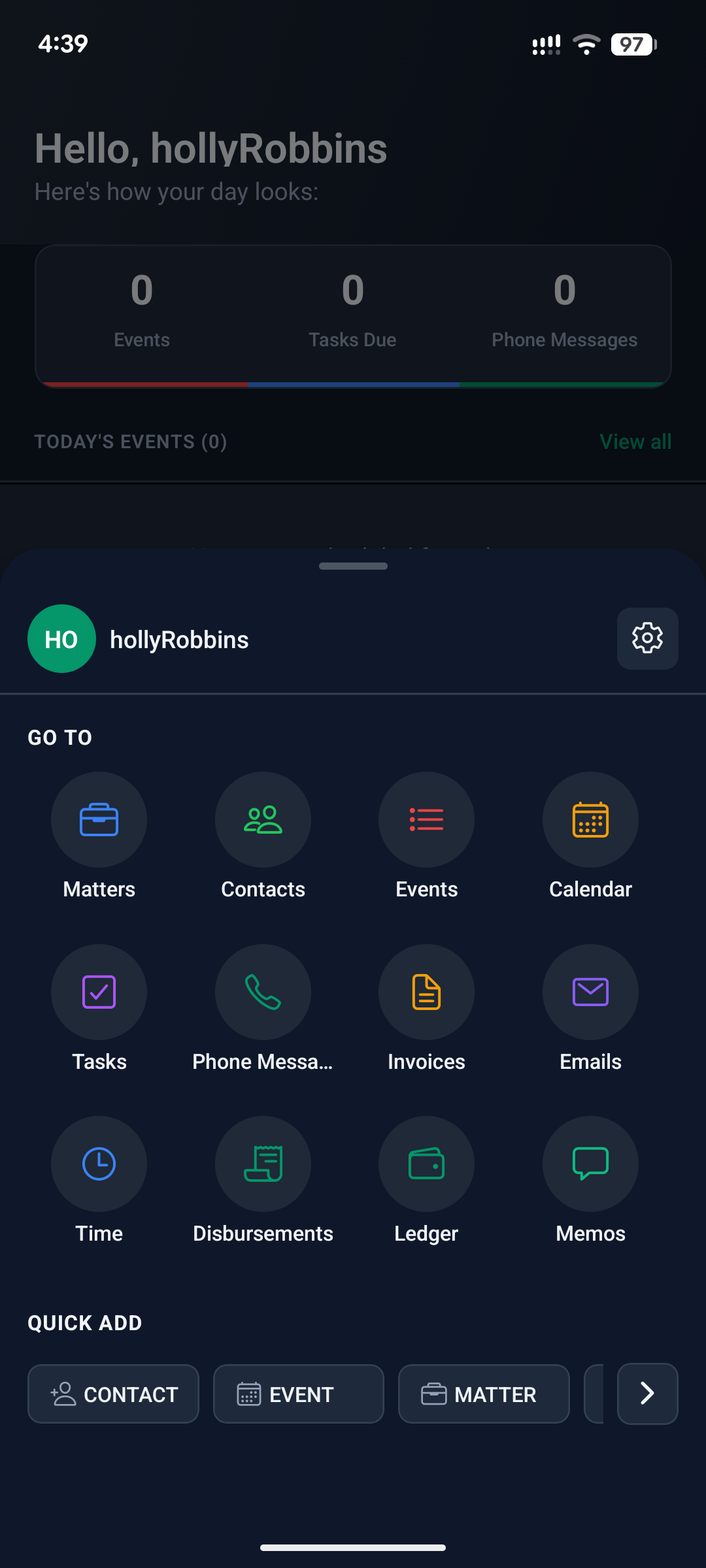Open Memos
This screenshot has width=706, height=1568.
[590, 1164]
